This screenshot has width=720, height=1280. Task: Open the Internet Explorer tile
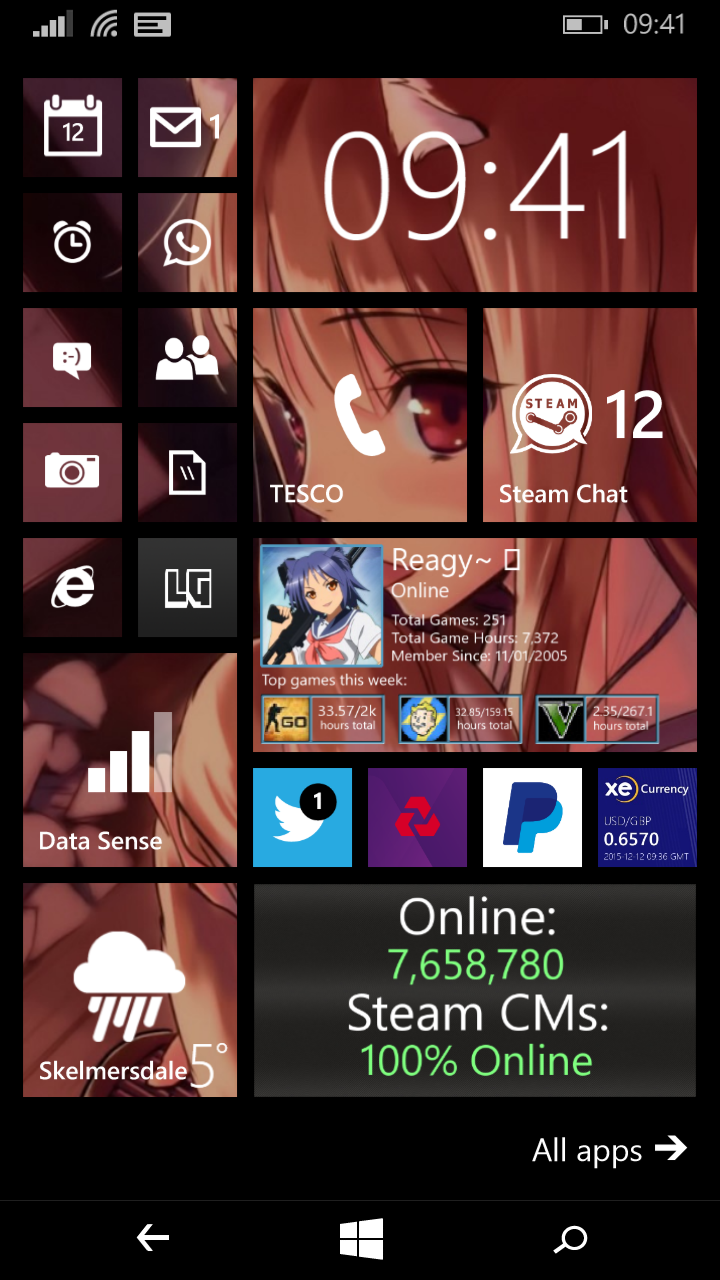tap(72, 587)
